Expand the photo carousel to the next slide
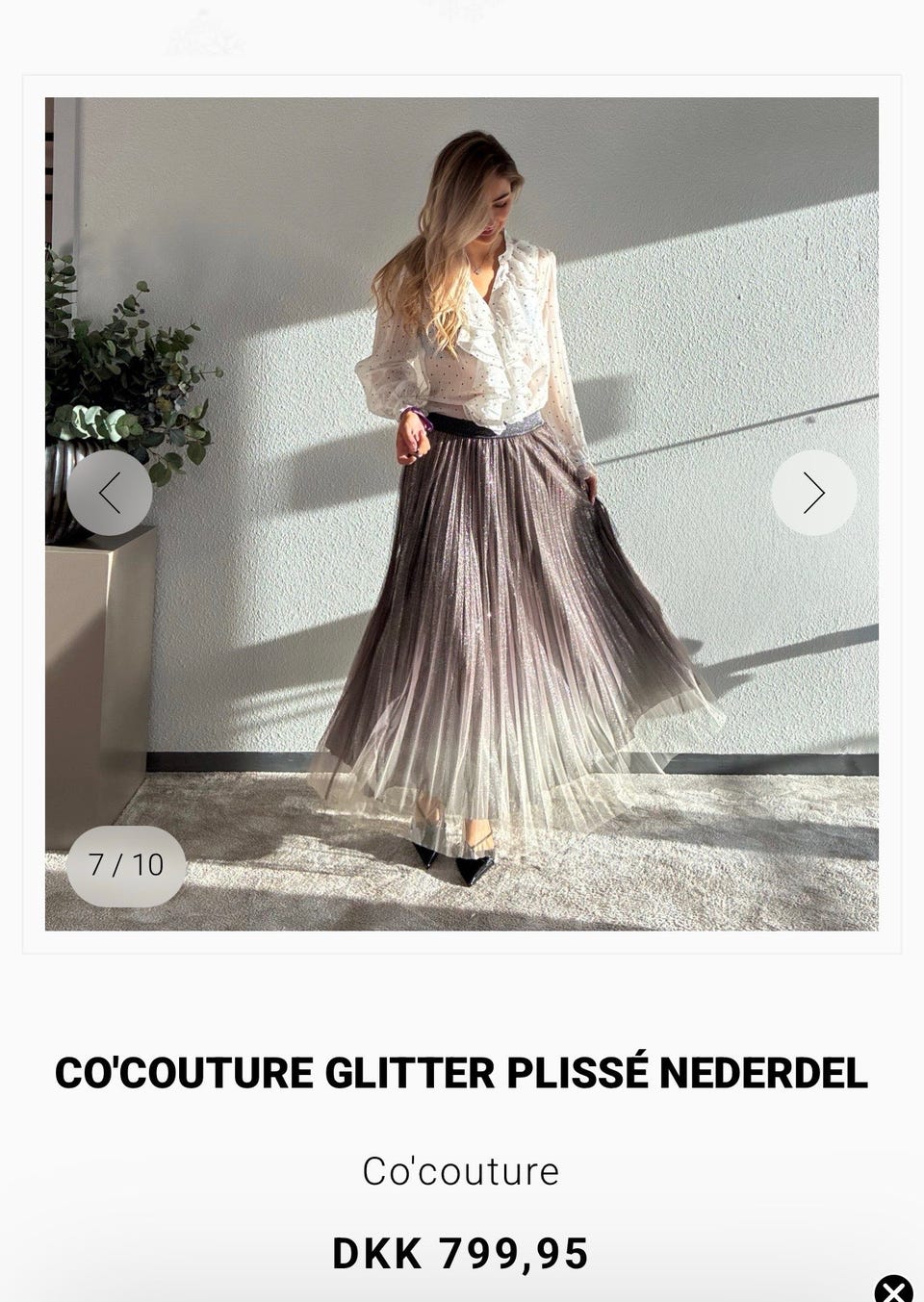Screen dimensions: 924x1302 [x=813, y=491]
